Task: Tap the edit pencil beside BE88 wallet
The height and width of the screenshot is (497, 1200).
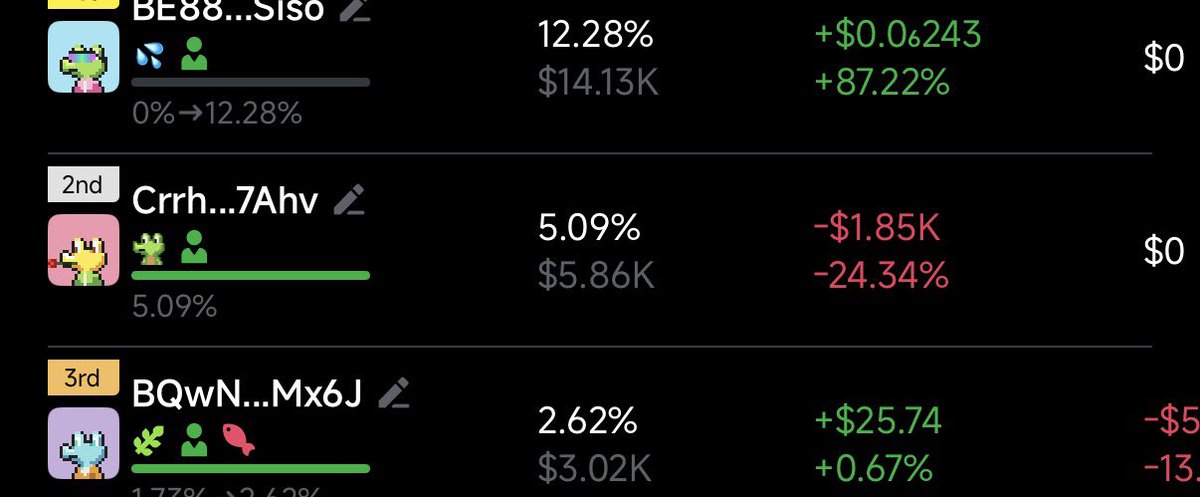Action: [354, 10]
